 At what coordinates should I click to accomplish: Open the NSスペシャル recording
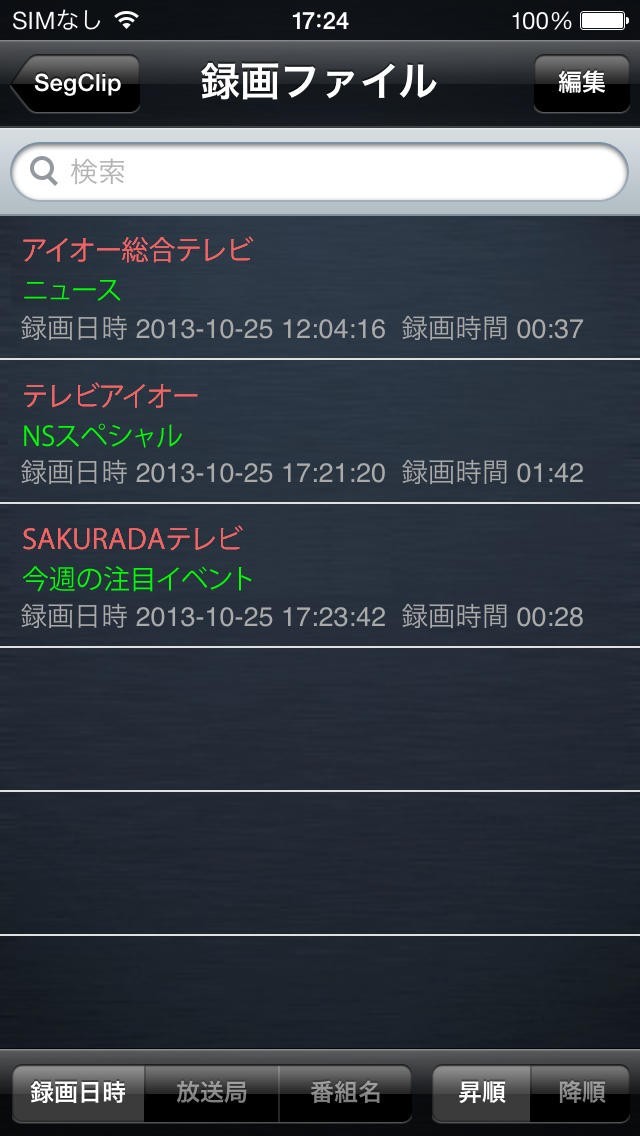[320, 432]
